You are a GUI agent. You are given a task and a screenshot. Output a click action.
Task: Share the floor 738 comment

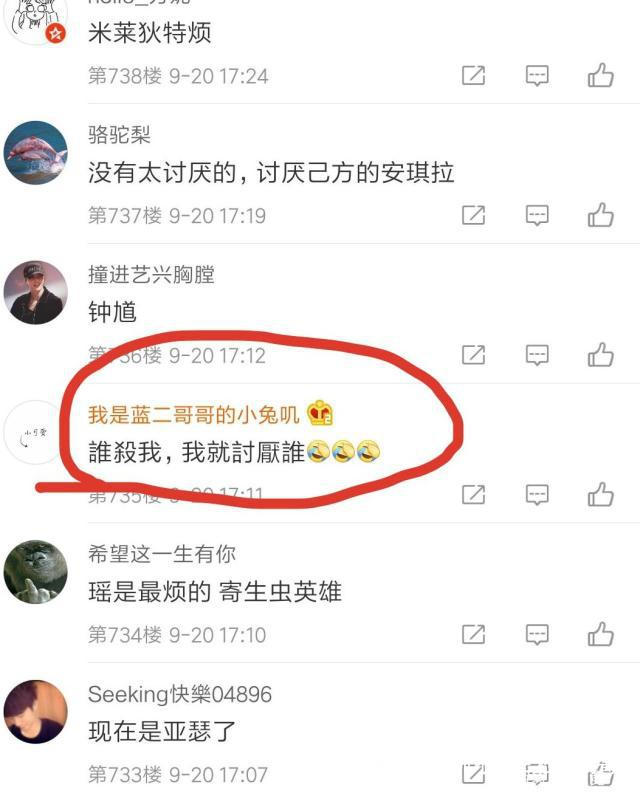[x=473, y=75]
